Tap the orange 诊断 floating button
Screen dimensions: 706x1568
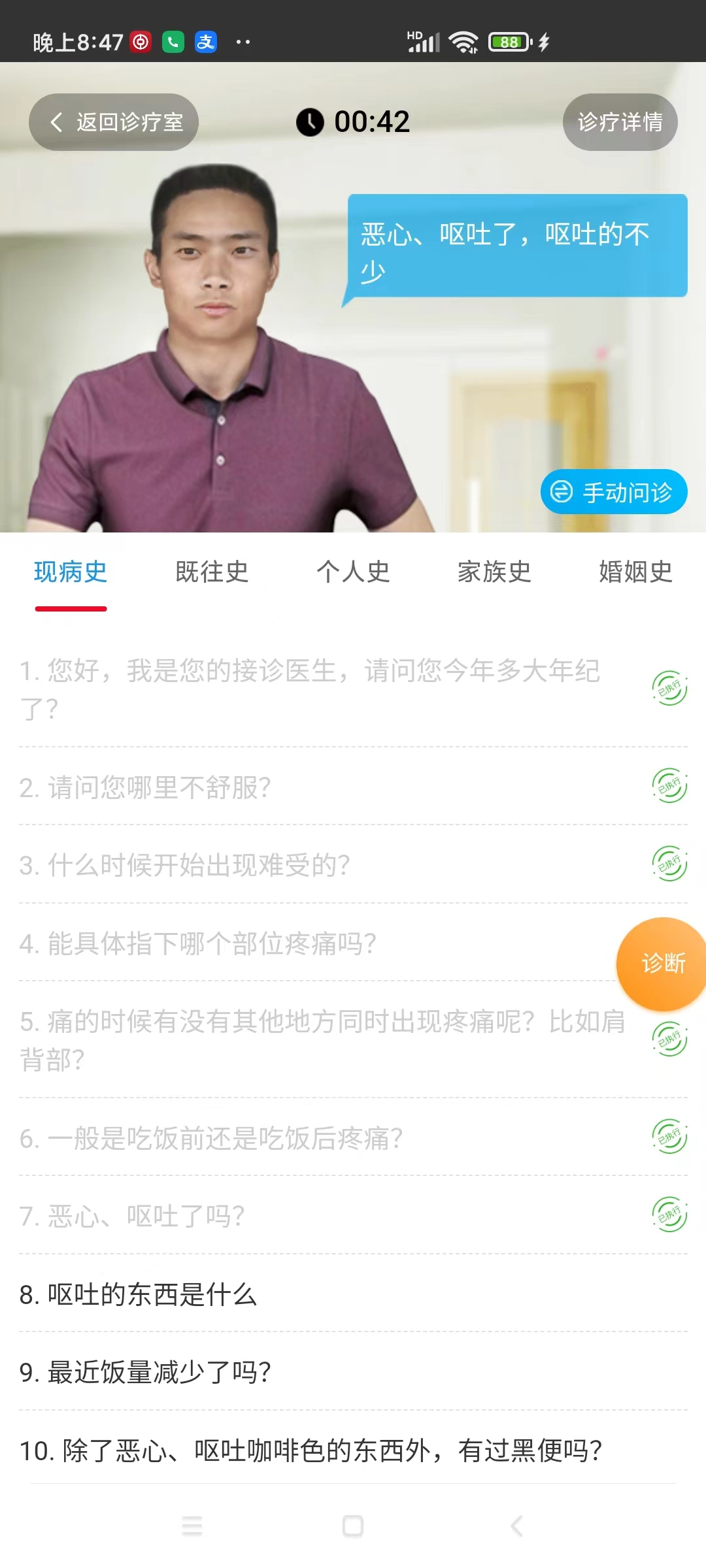662,963
